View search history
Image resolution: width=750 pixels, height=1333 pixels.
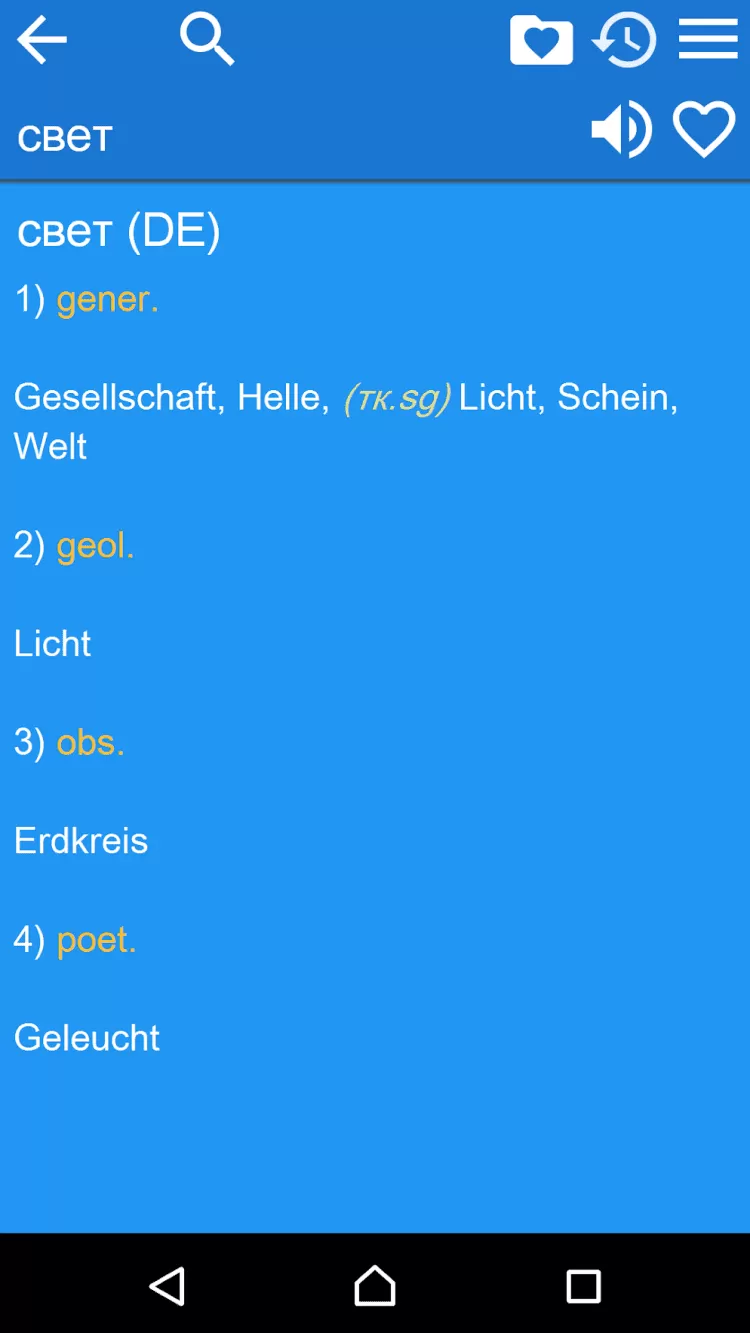[625, 40]
